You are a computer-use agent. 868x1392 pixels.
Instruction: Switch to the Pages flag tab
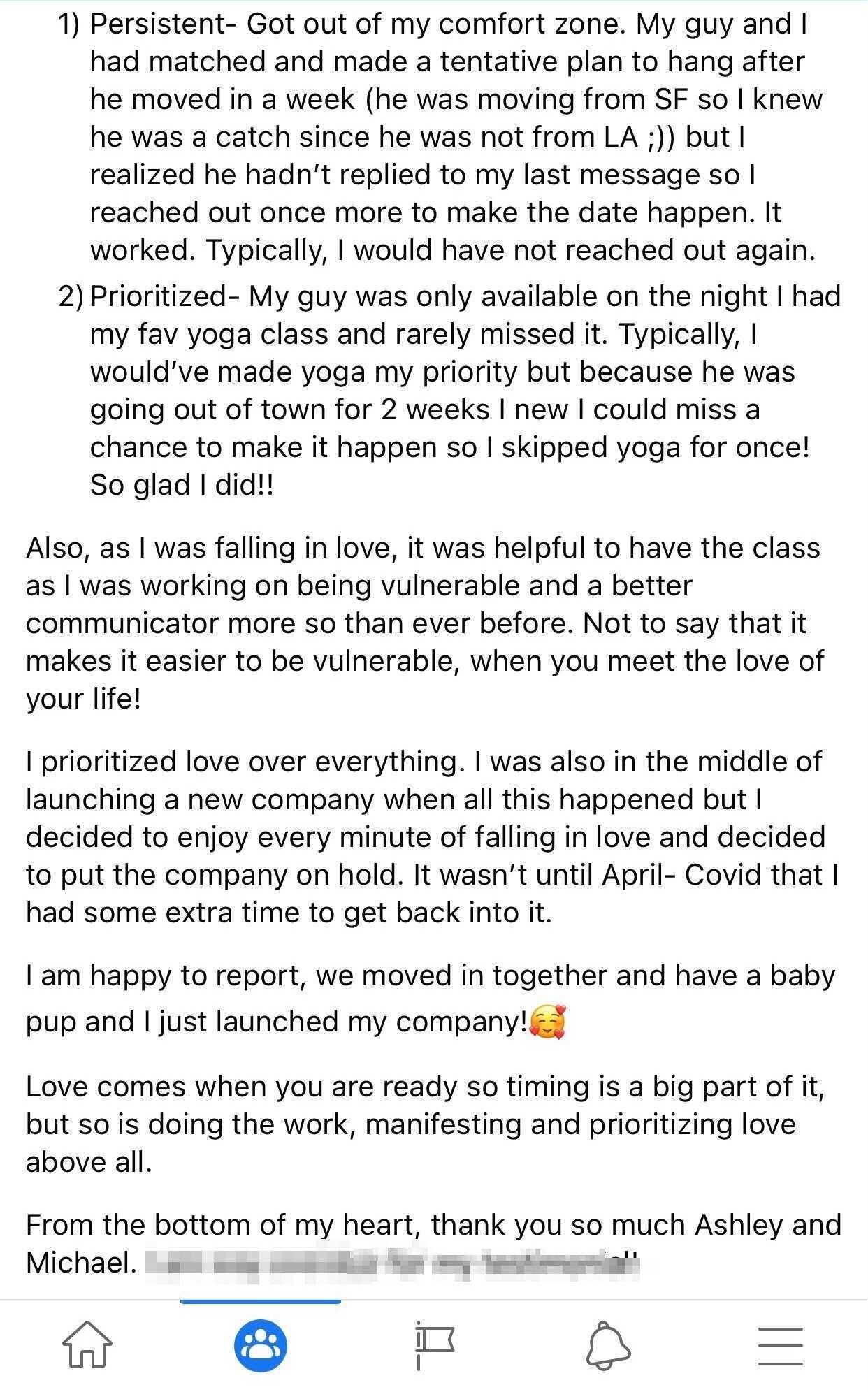point(433,1346)
